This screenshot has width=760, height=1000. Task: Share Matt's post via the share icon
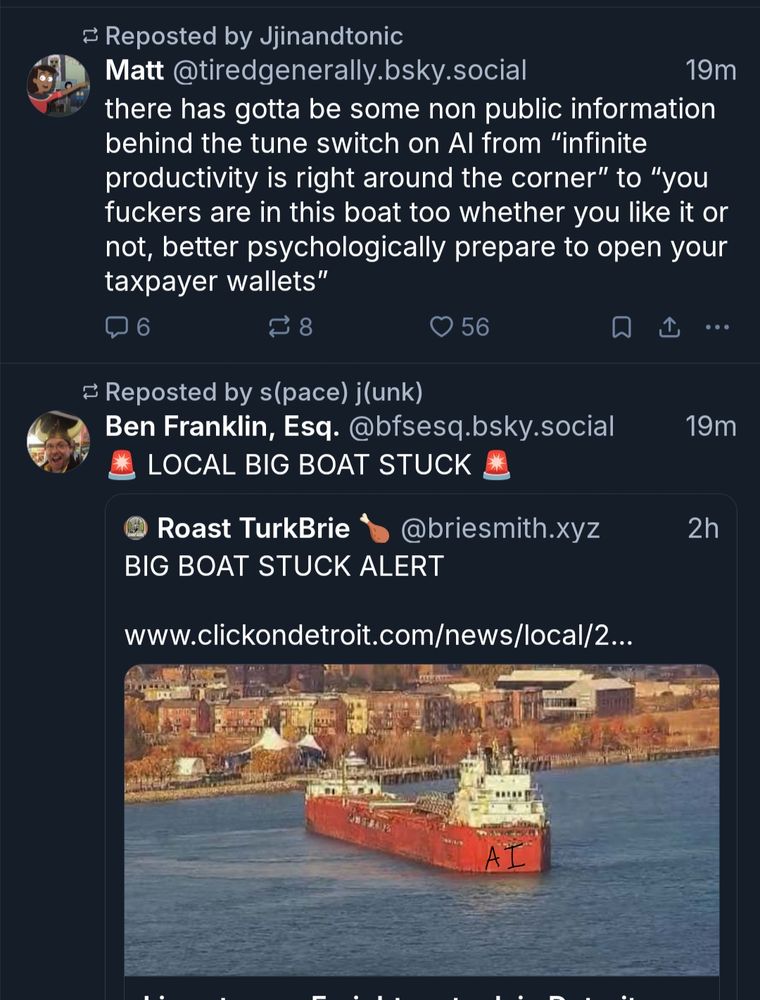pos(668,326)
